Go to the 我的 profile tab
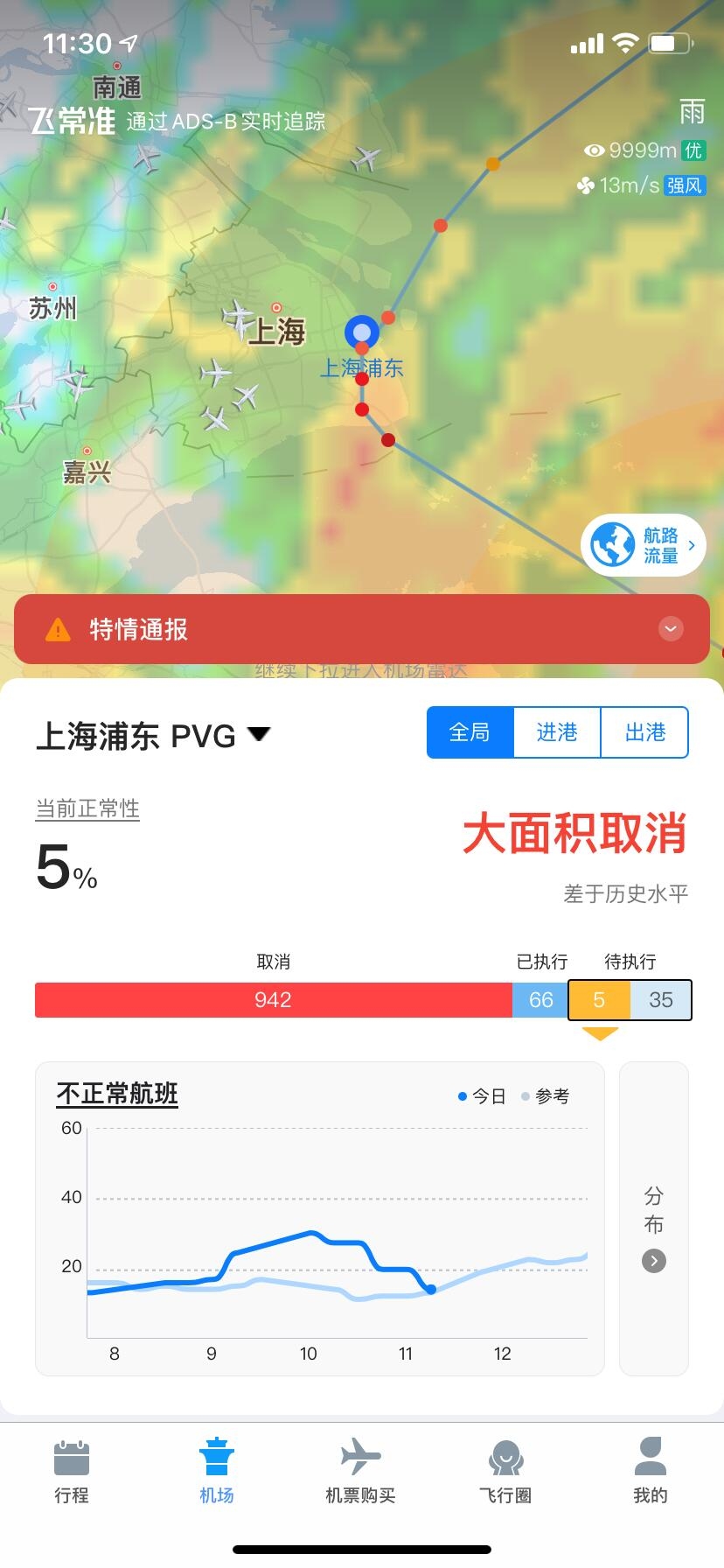724x1568 pixels. 650,1470
